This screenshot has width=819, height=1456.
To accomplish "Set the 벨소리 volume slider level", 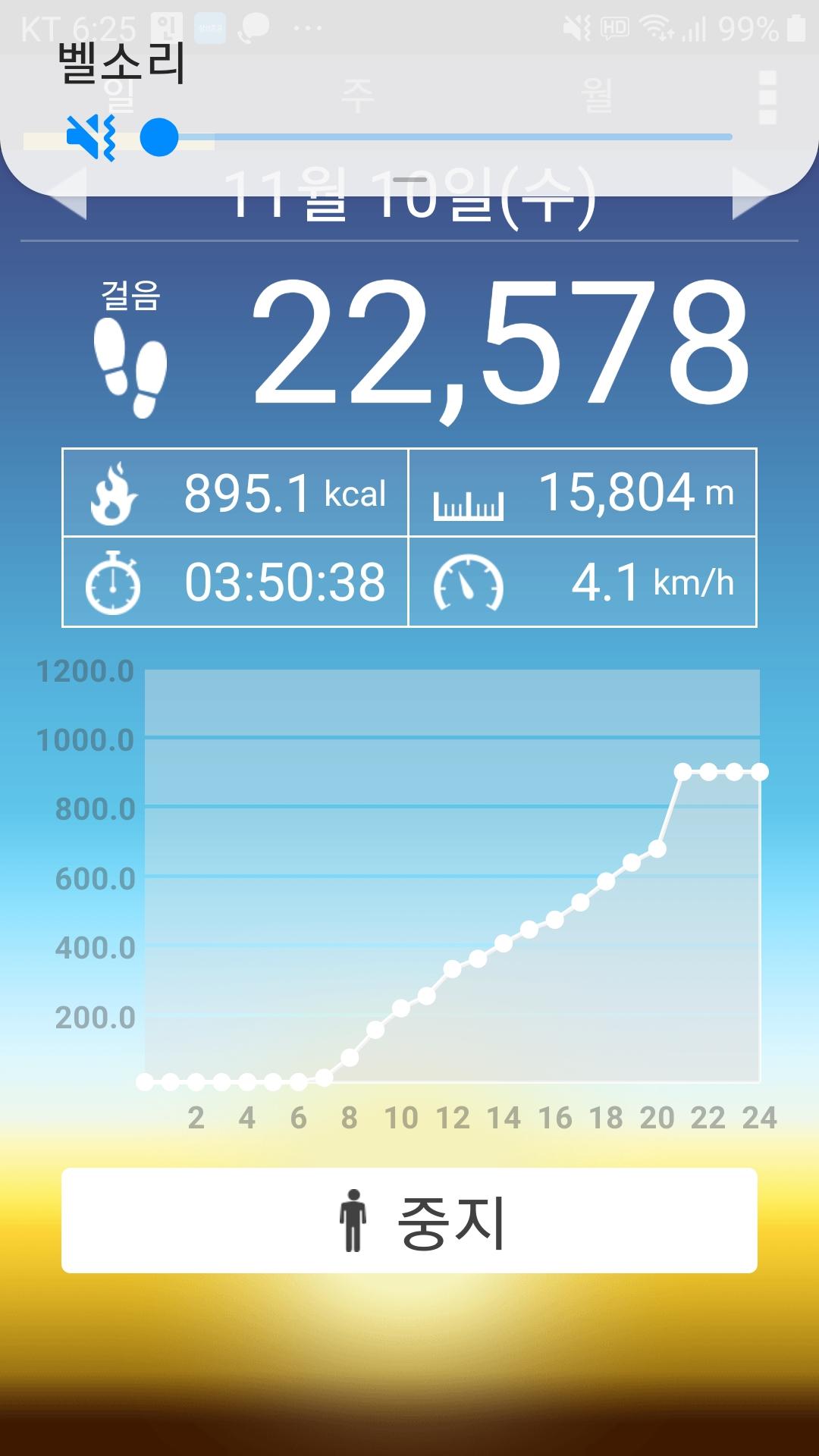I will click(x=436, y=137).
